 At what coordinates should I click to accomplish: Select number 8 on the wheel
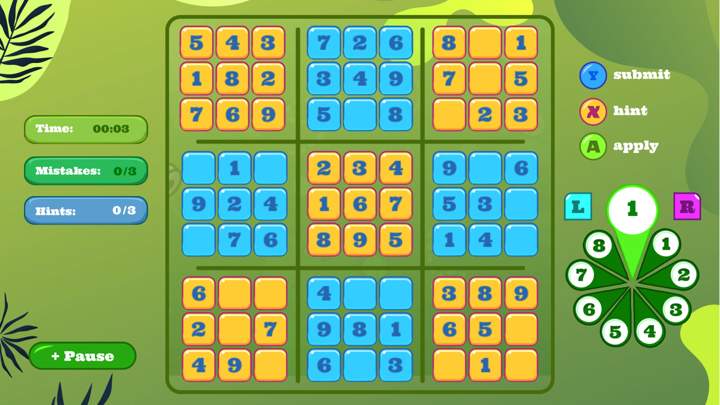599,246
